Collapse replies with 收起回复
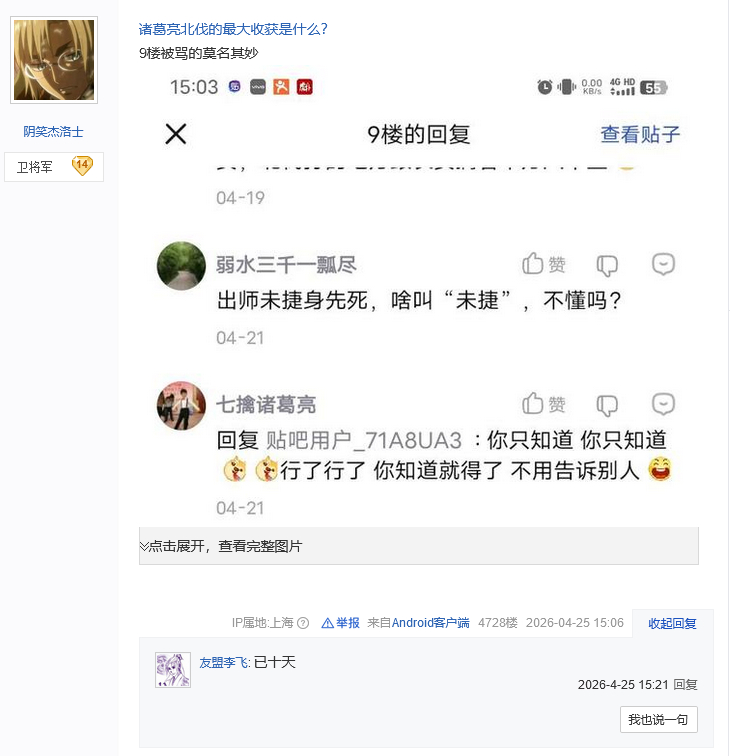 click(x=672, y=623)
